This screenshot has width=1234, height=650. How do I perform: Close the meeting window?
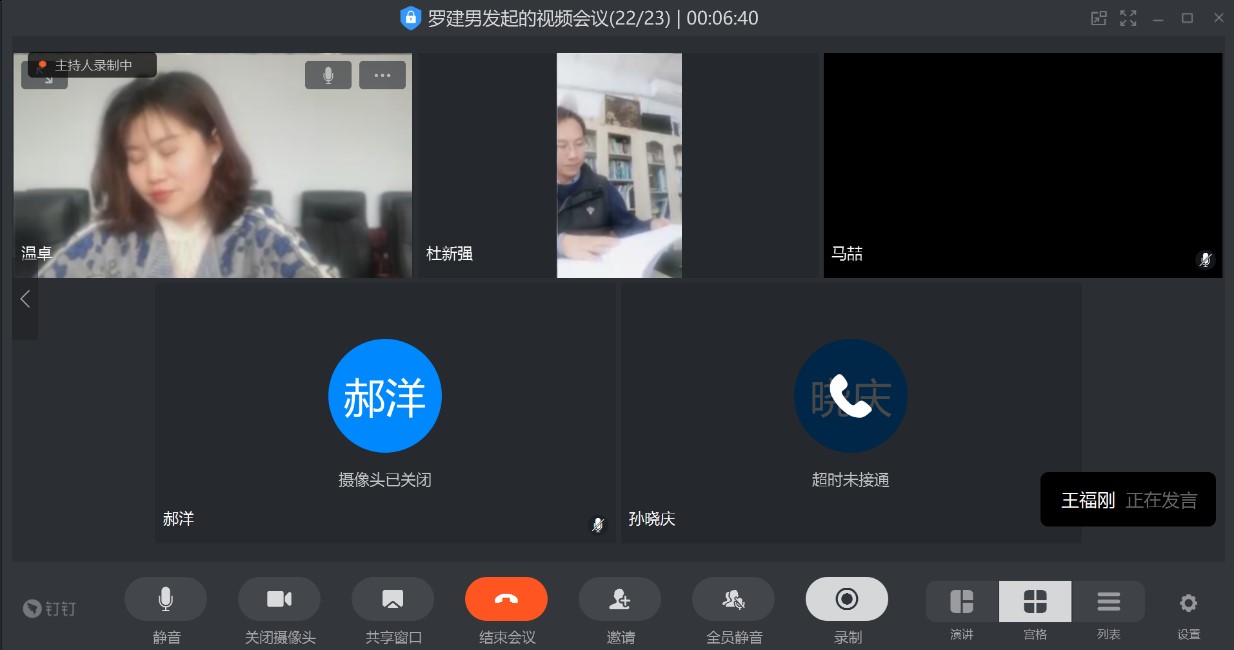coord(1218,18)
